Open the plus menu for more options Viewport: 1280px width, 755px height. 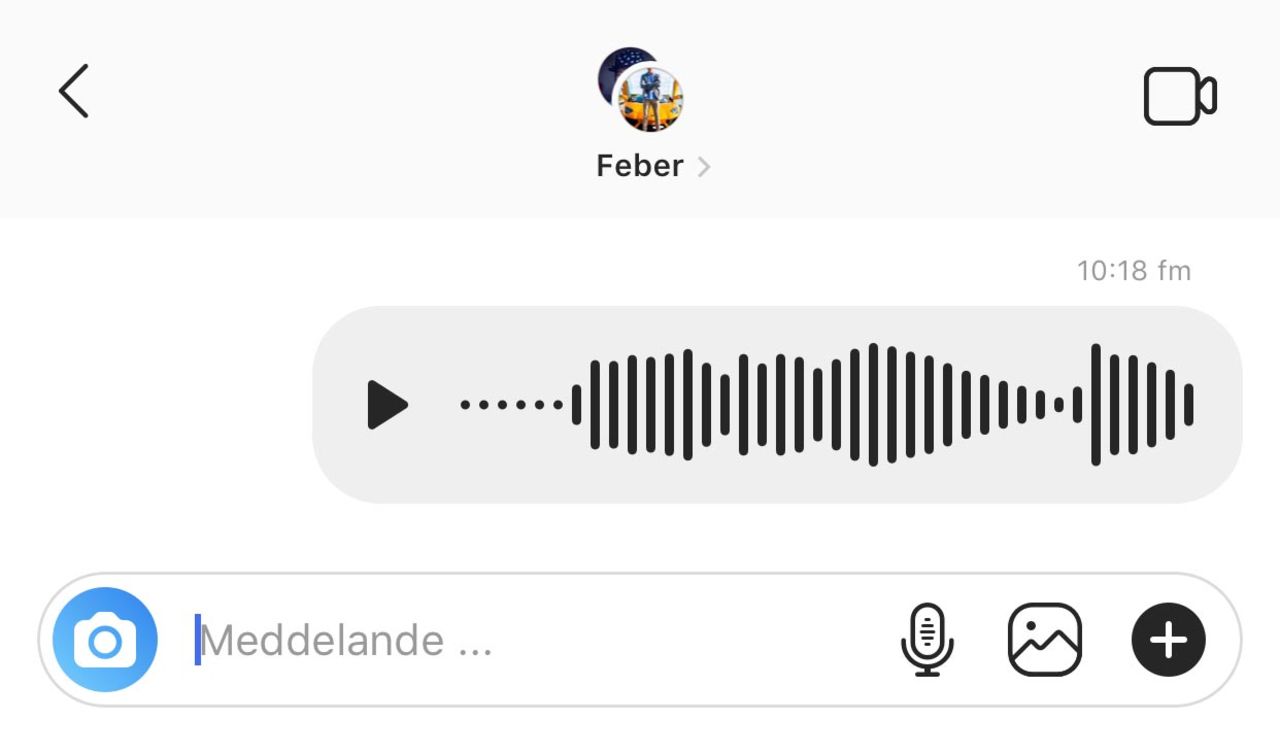point(1168,640)
